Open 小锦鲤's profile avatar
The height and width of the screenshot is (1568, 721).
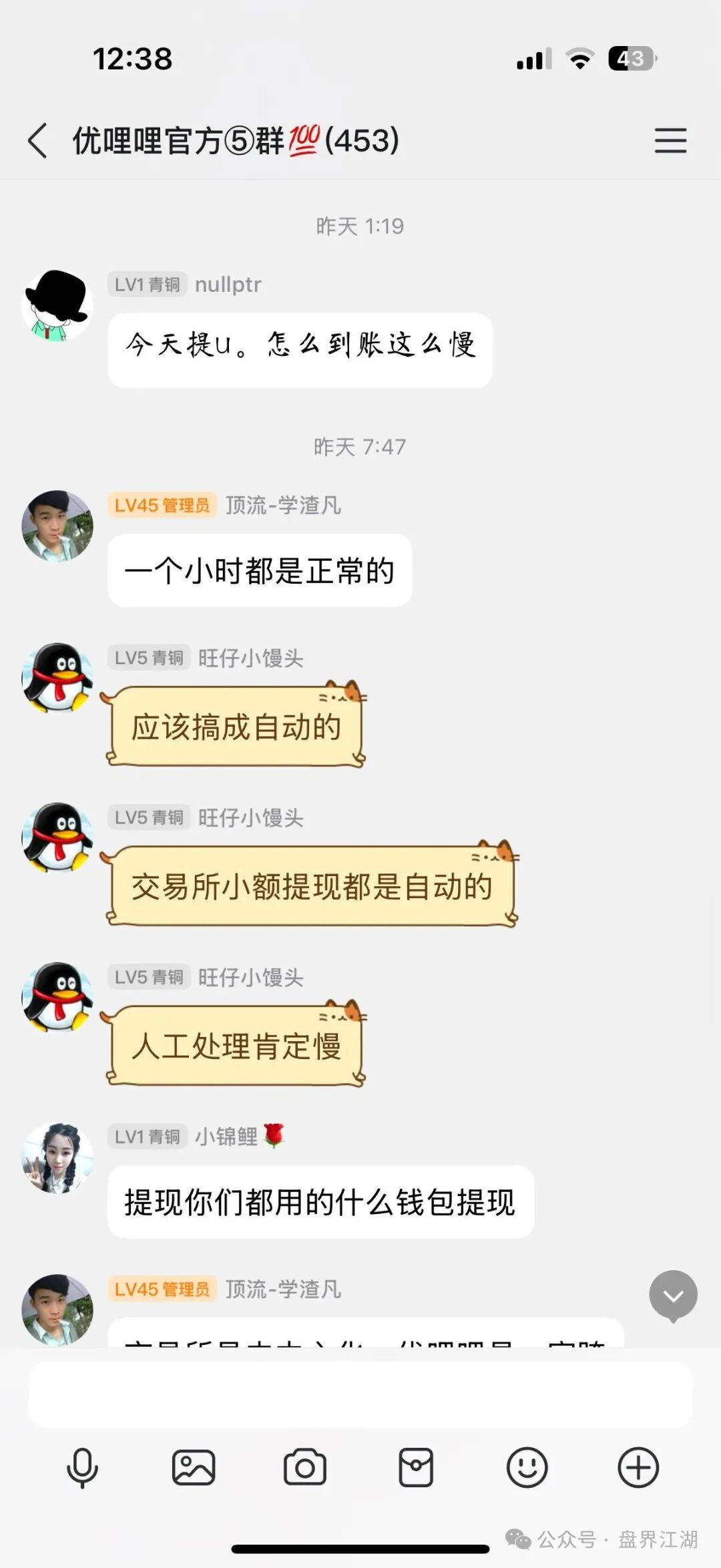57,1158
